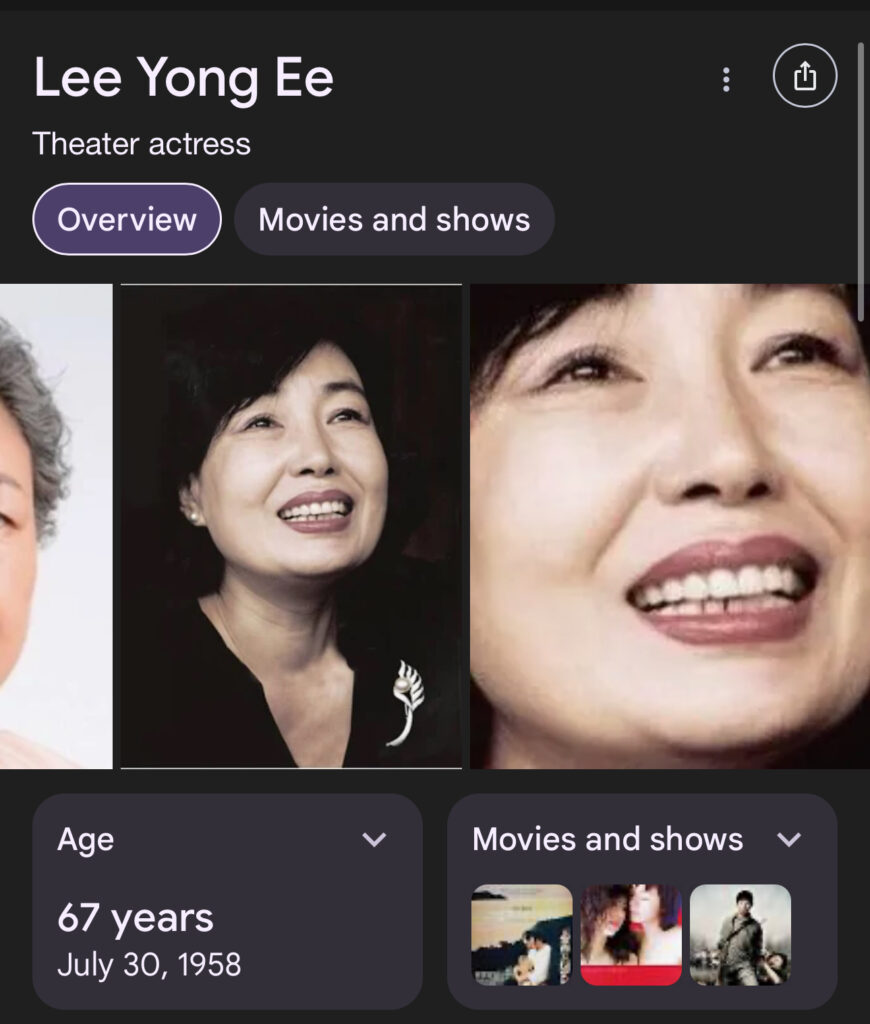
Task: Switch to Movies and shows tab
Action: [394, 219]
